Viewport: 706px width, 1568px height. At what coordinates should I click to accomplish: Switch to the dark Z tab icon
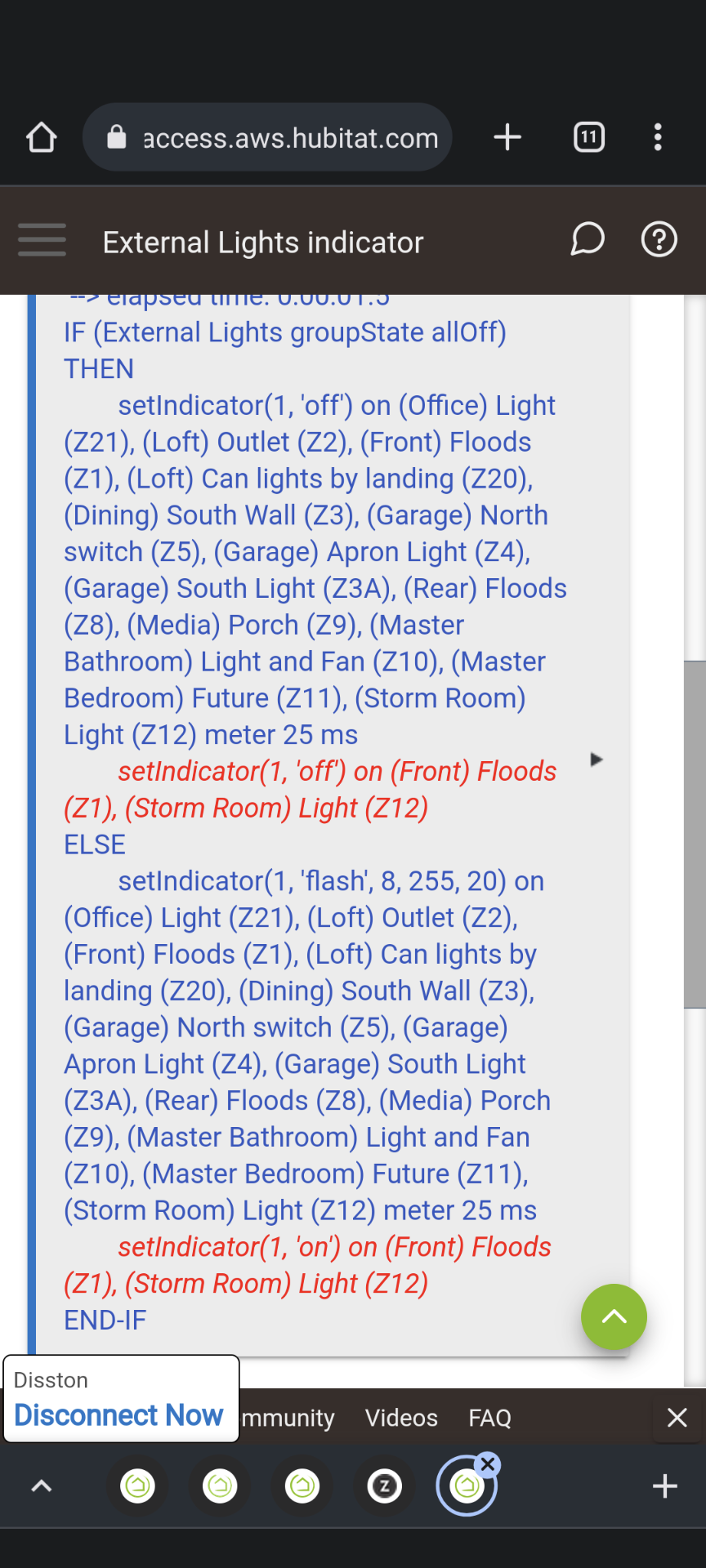[385, 1486]
